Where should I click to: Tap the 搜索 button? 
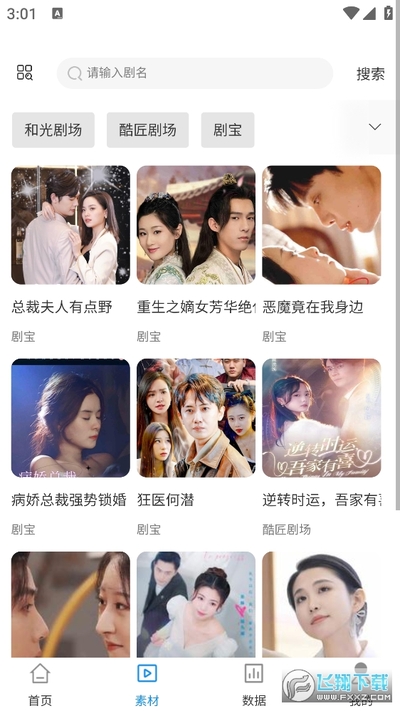(x=371, y=73)
